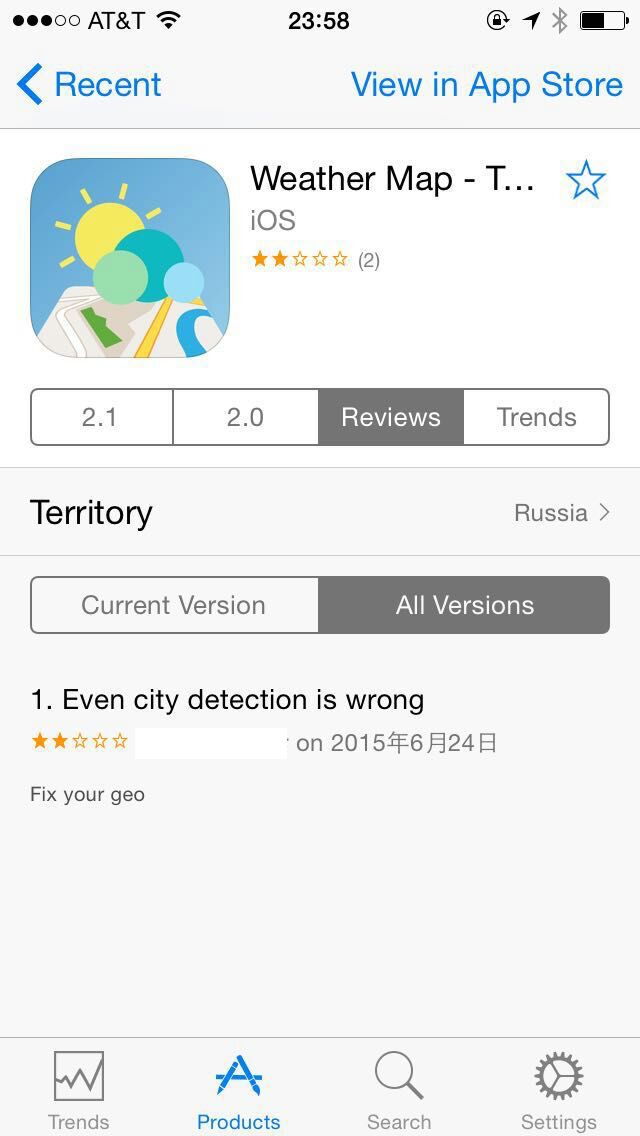Favorite the app with the star icon

(x=585, y=181)
